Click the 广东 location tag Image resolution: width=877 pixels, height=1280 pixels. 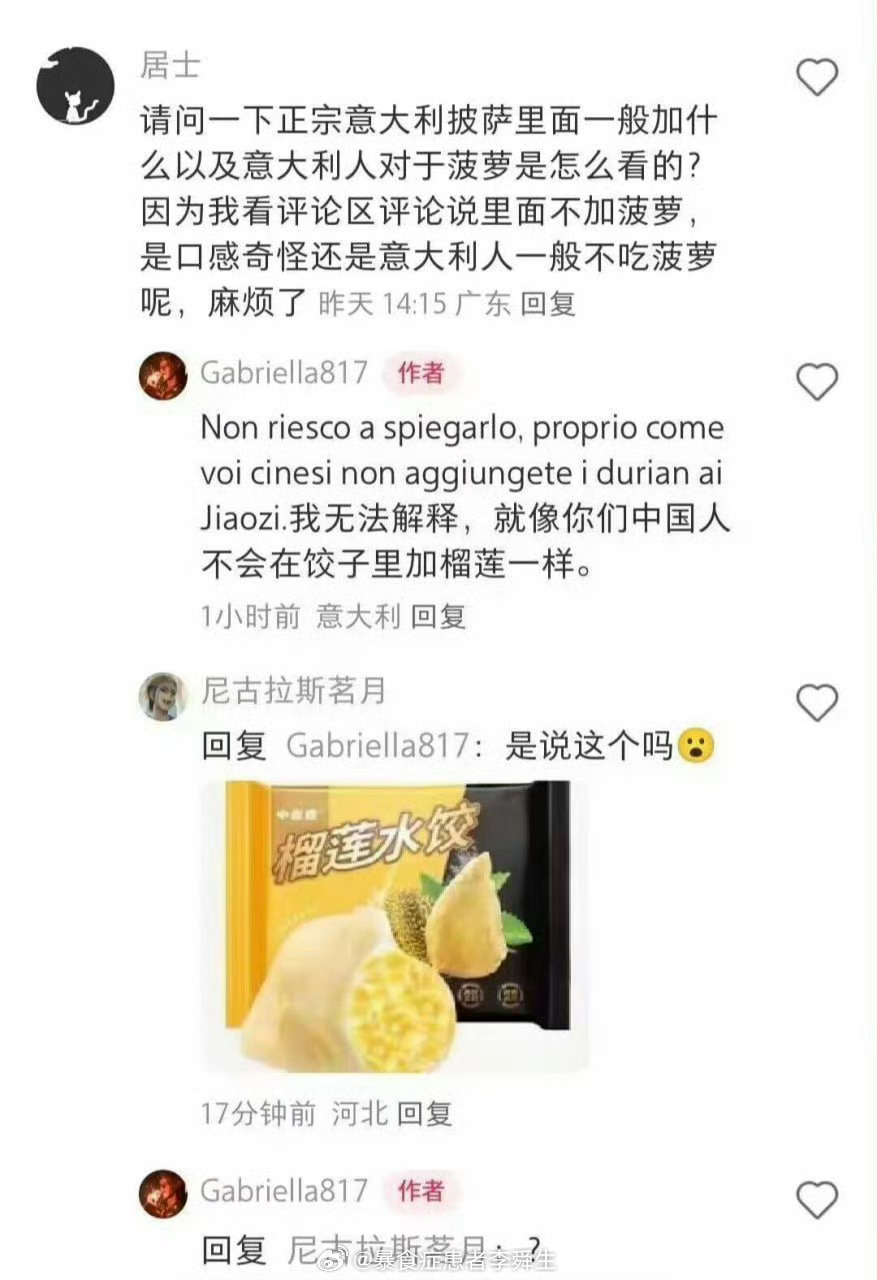coord(481,307)
